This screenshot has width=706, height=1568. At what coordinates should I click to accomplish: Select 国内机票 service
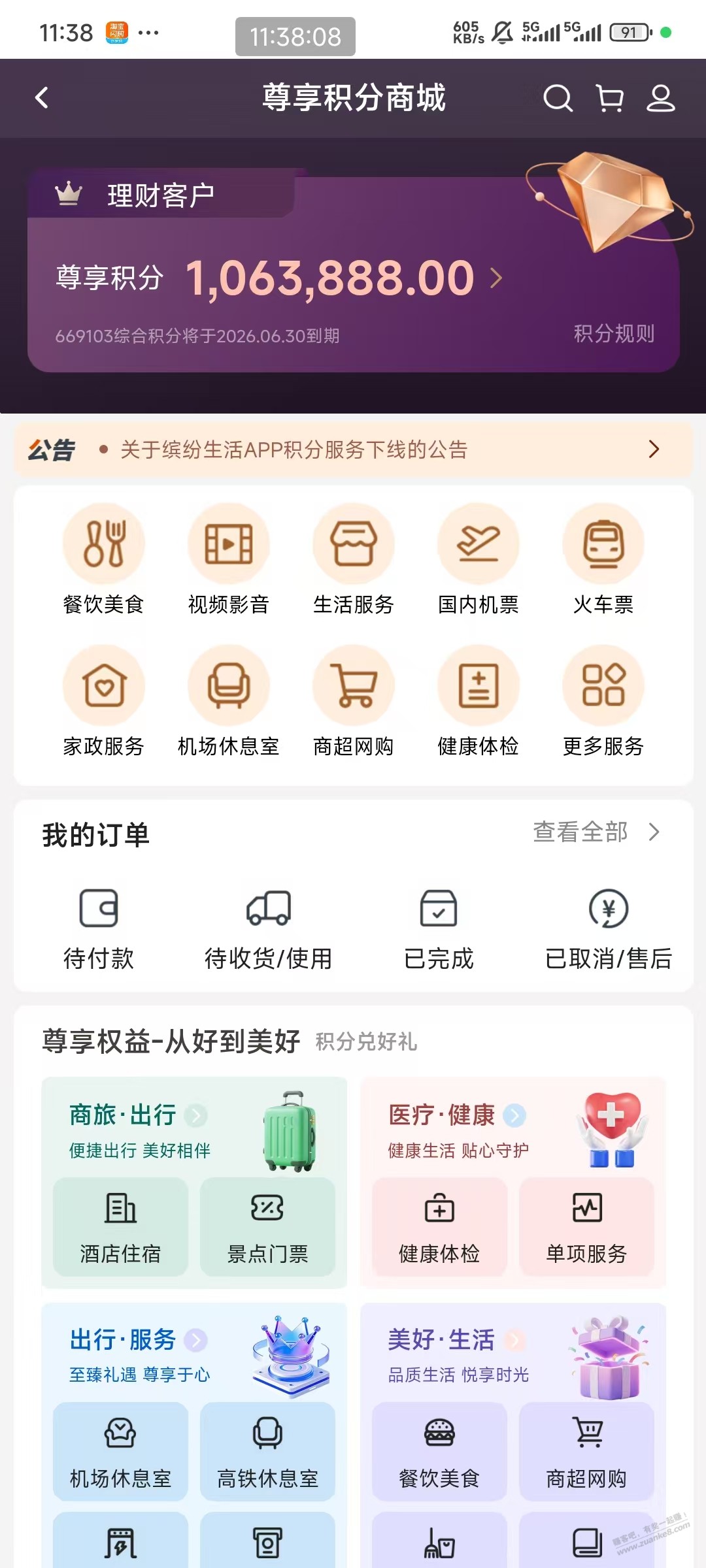[478, 560]
